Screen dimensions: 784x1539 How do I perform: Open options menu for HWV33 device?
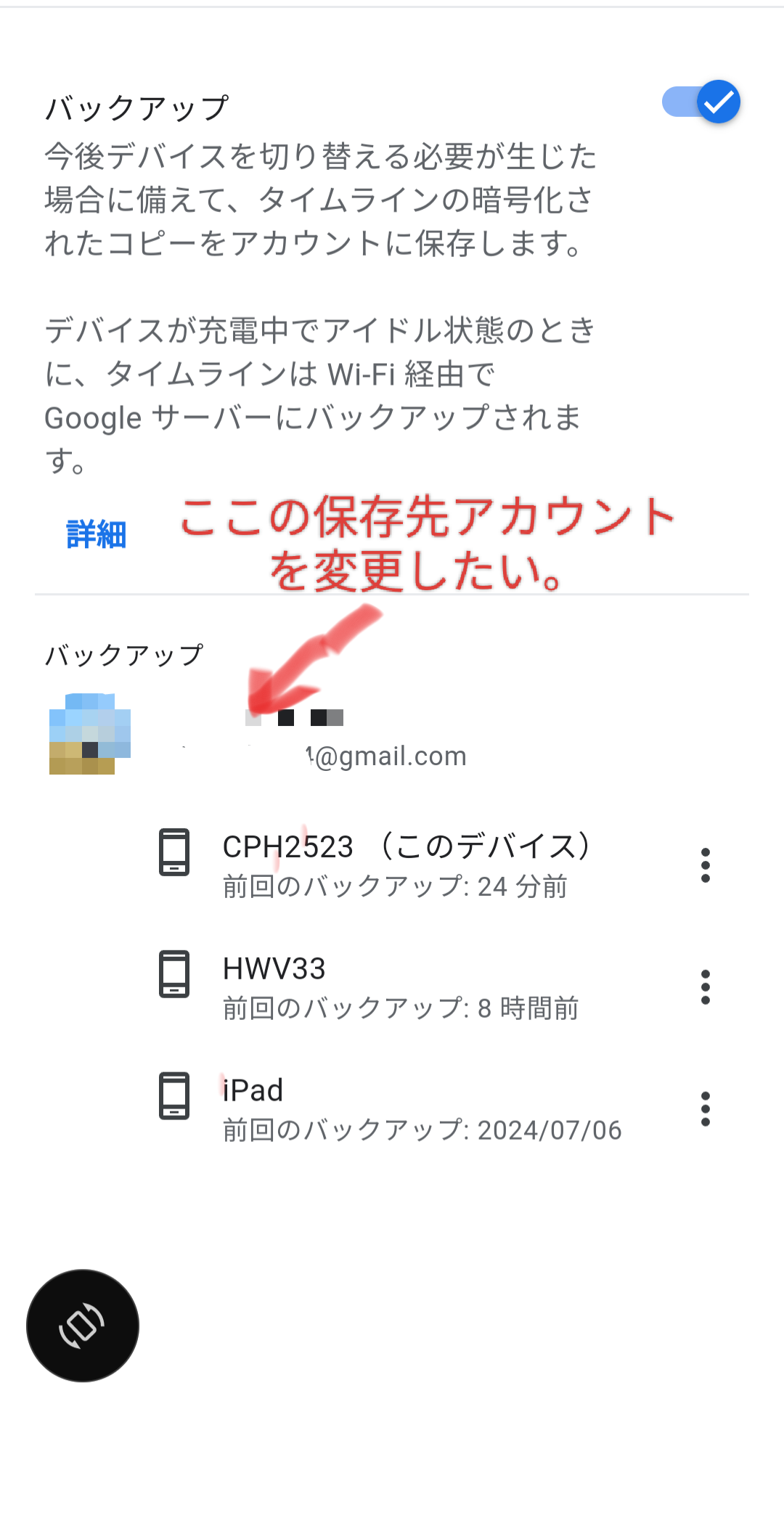tap(706, 987)
